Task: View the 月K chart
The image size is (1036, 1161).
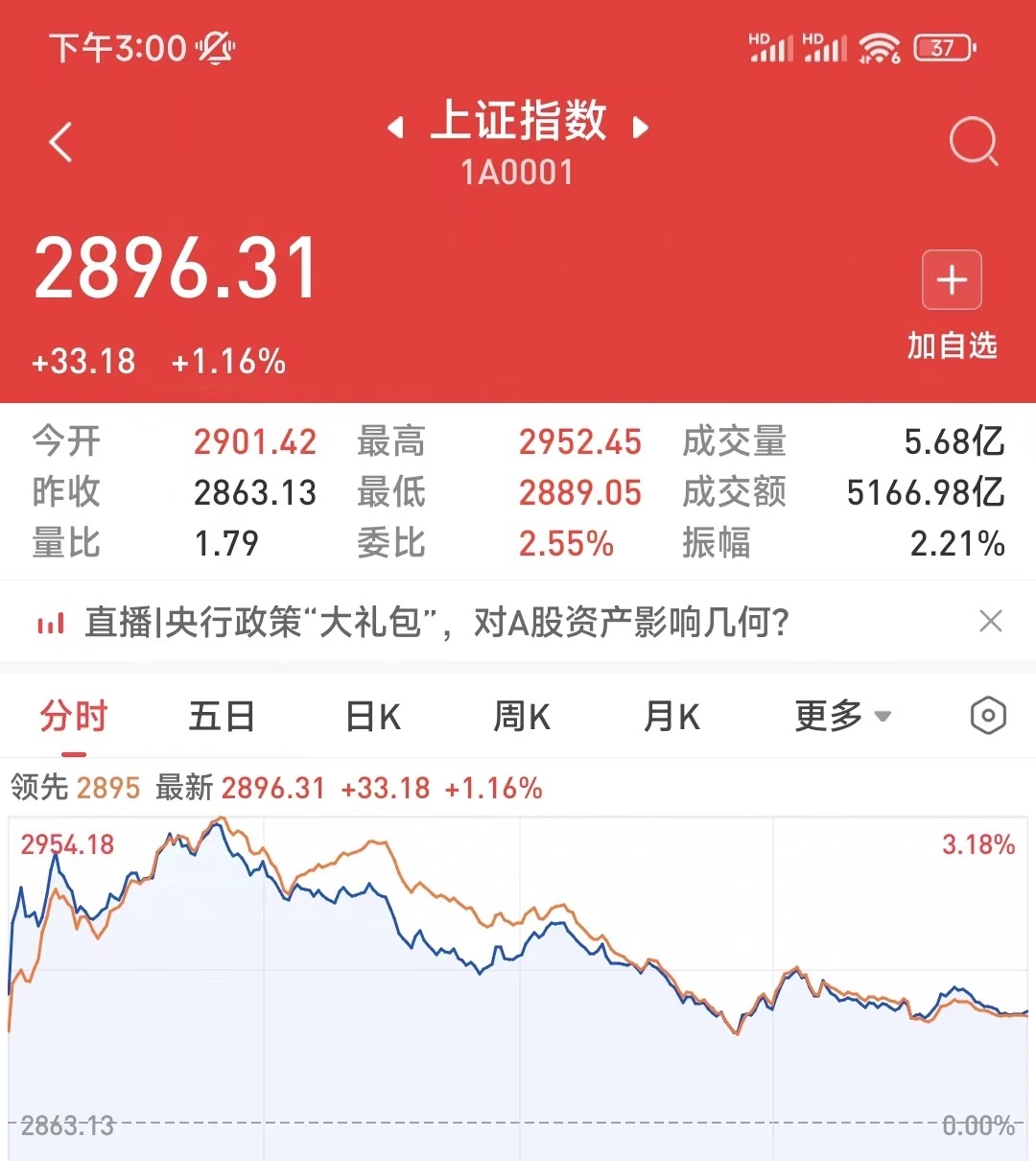Action: point(671,717)
